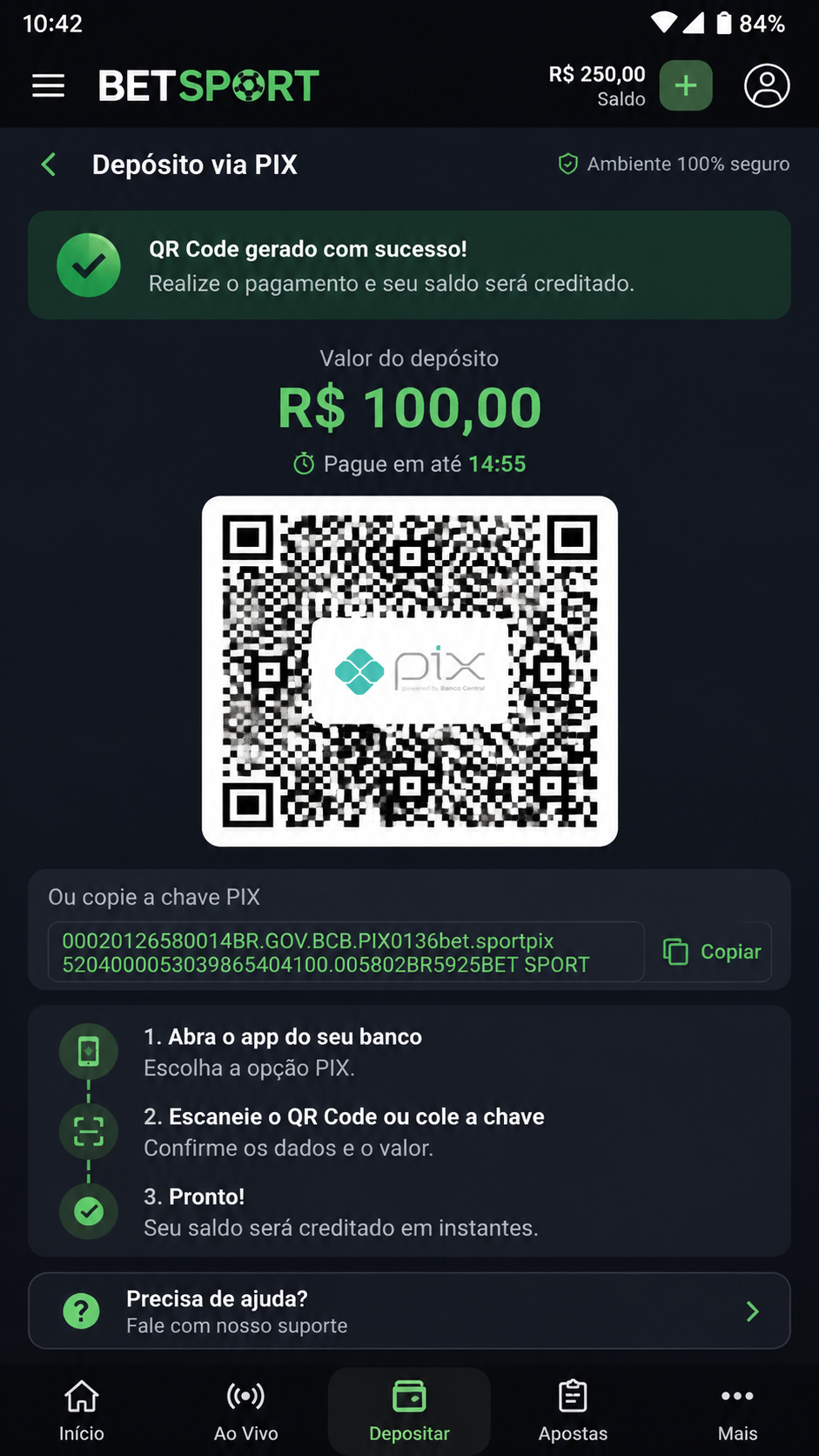Viewport: 819px width, 1456px height.
Task: Open the hamburger drawer menu
Action: [x=48, y=86]
